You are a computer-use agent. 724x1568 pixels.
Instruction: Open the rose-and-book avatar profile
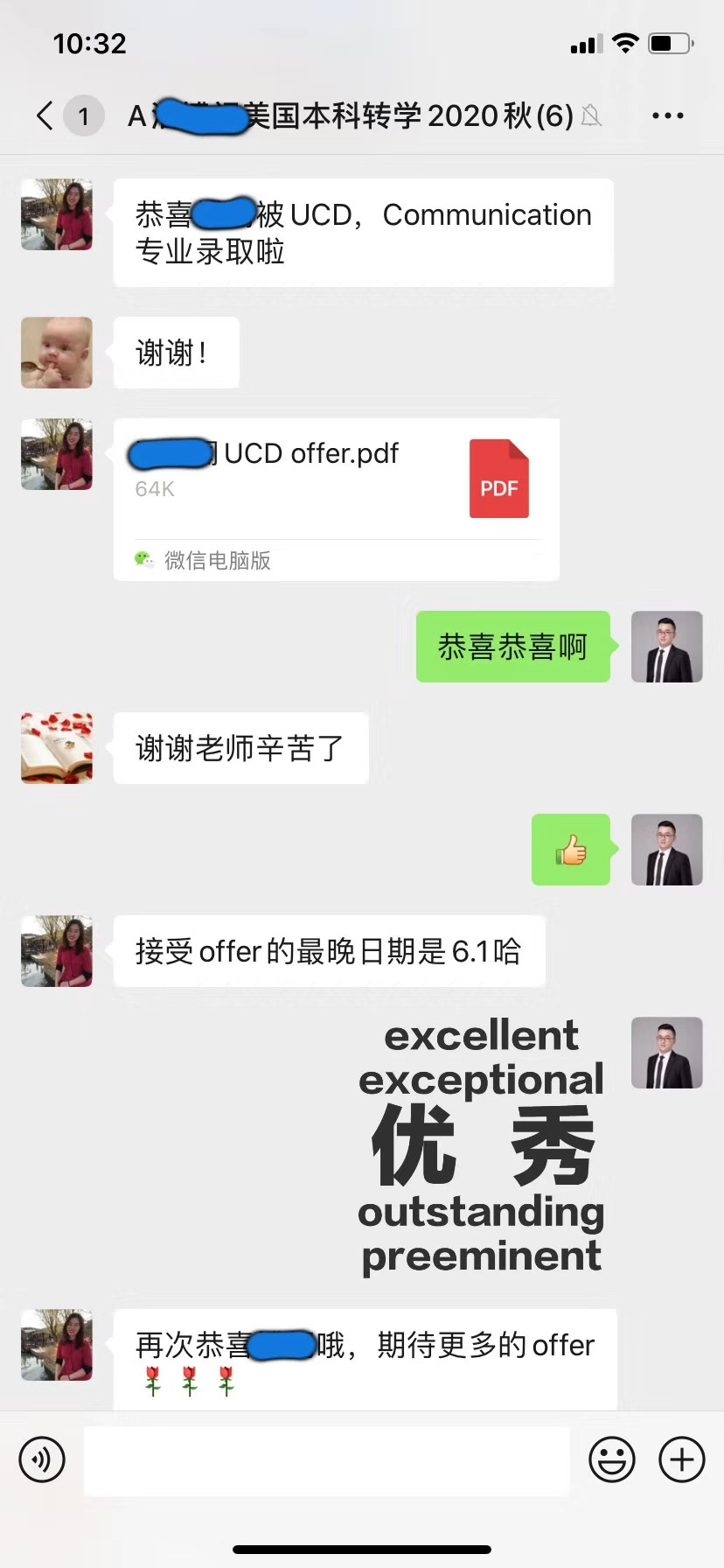pyautogui.click(x=57, y=748)
